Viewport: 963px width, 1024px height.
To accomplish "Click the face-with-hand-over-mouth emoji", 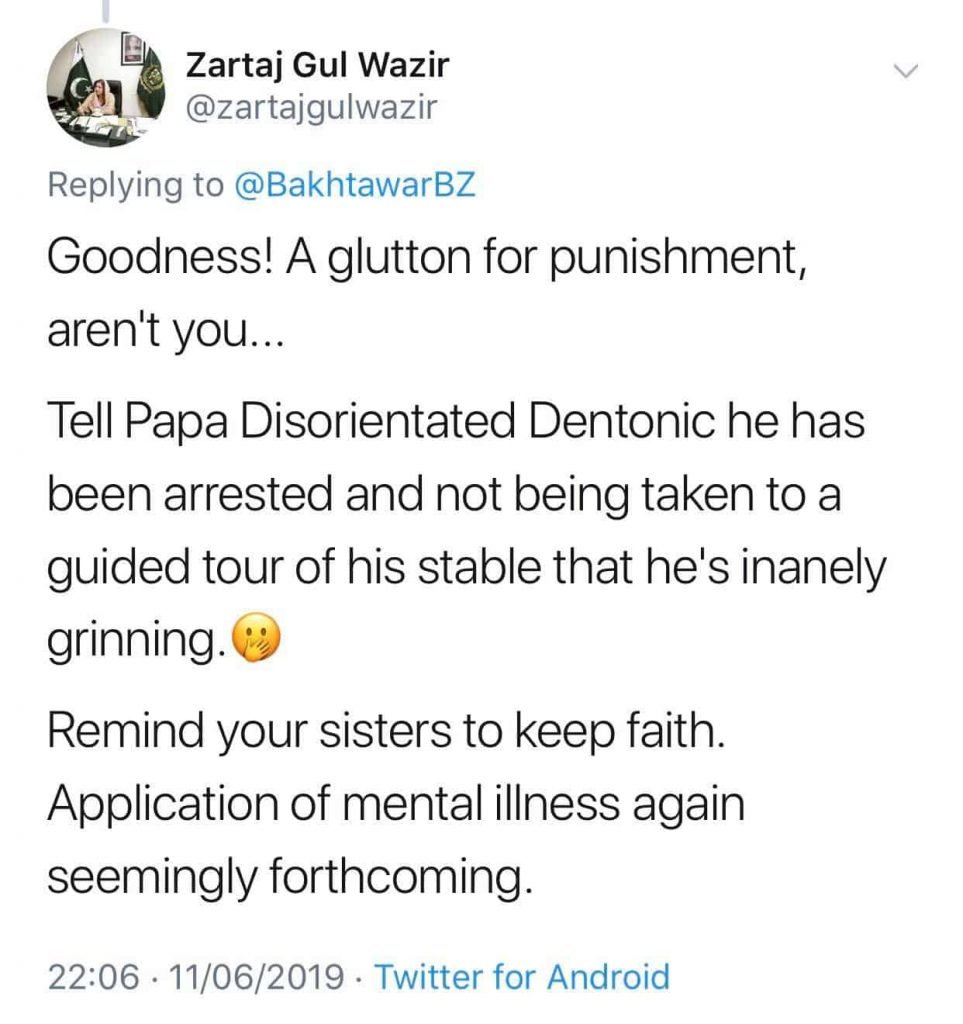I will click(x=257, y=638).
